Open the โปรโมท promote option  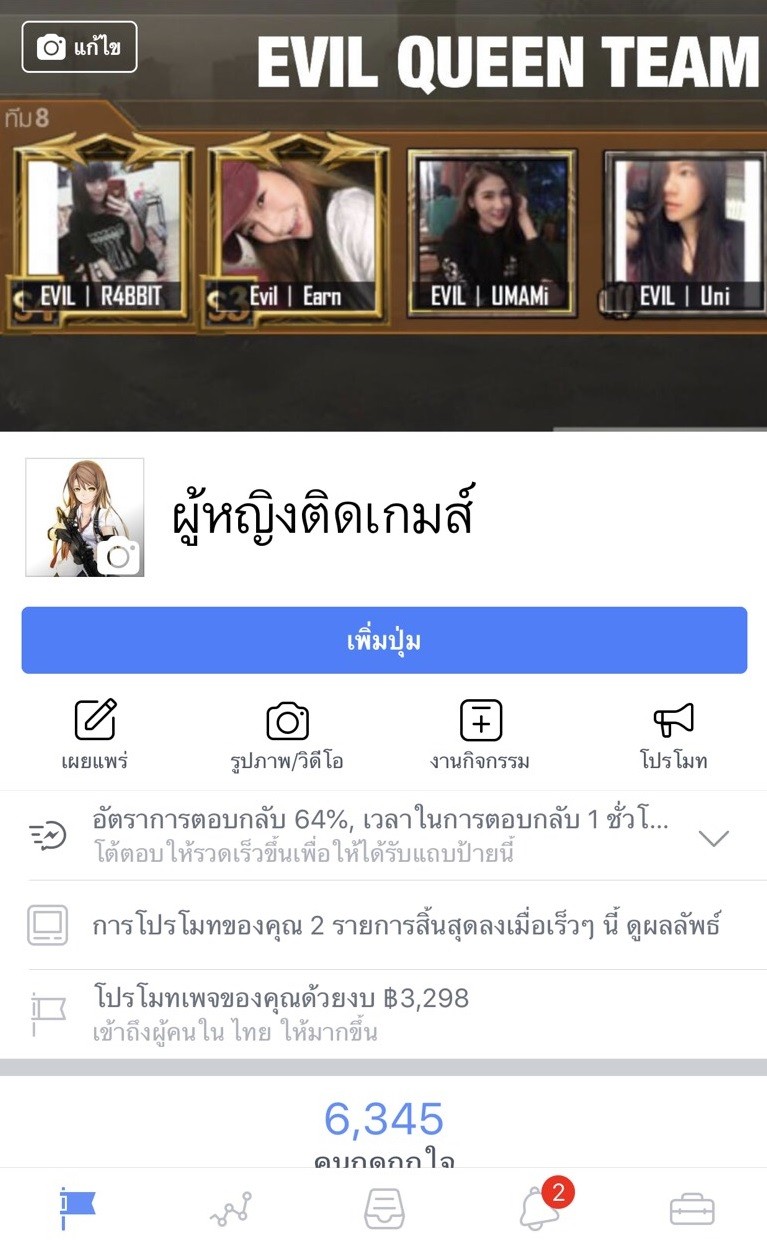[x=673, y=735]
